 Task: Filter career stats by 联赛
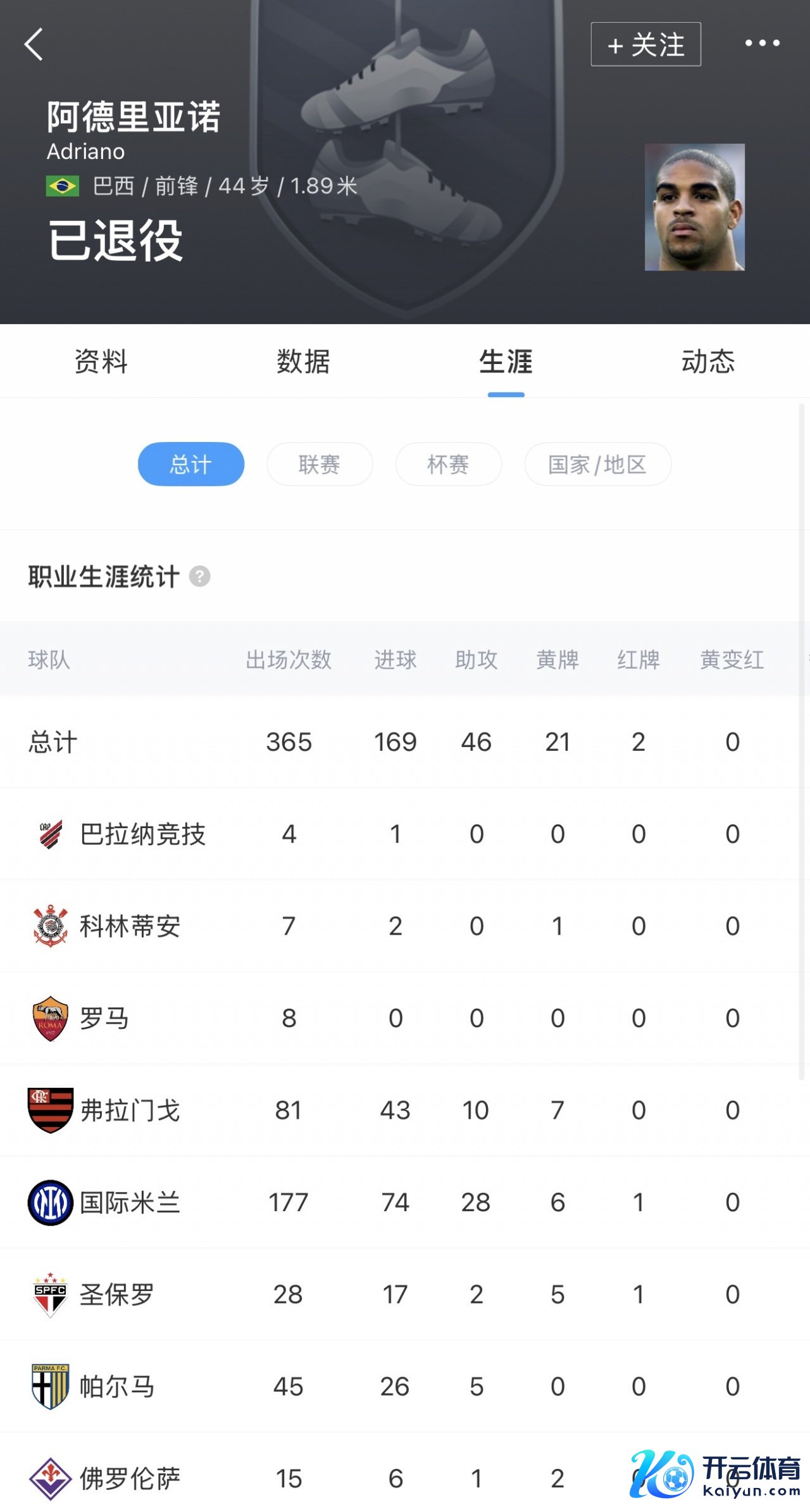[320, 464]
